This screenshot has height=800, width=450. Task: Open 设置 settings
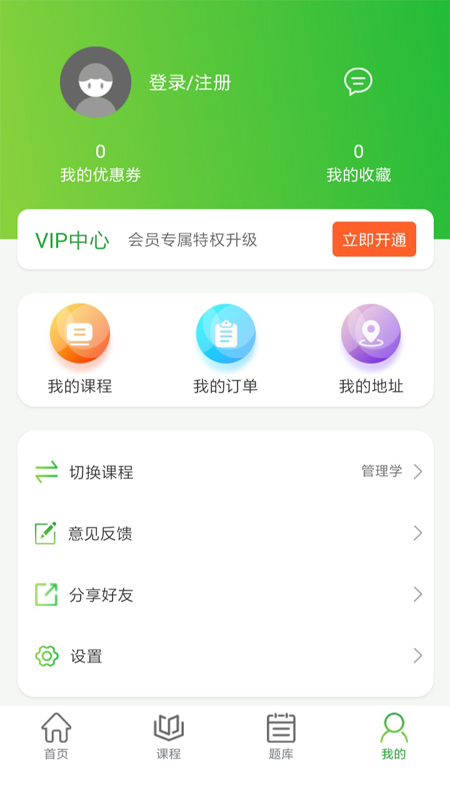point(226,656)
